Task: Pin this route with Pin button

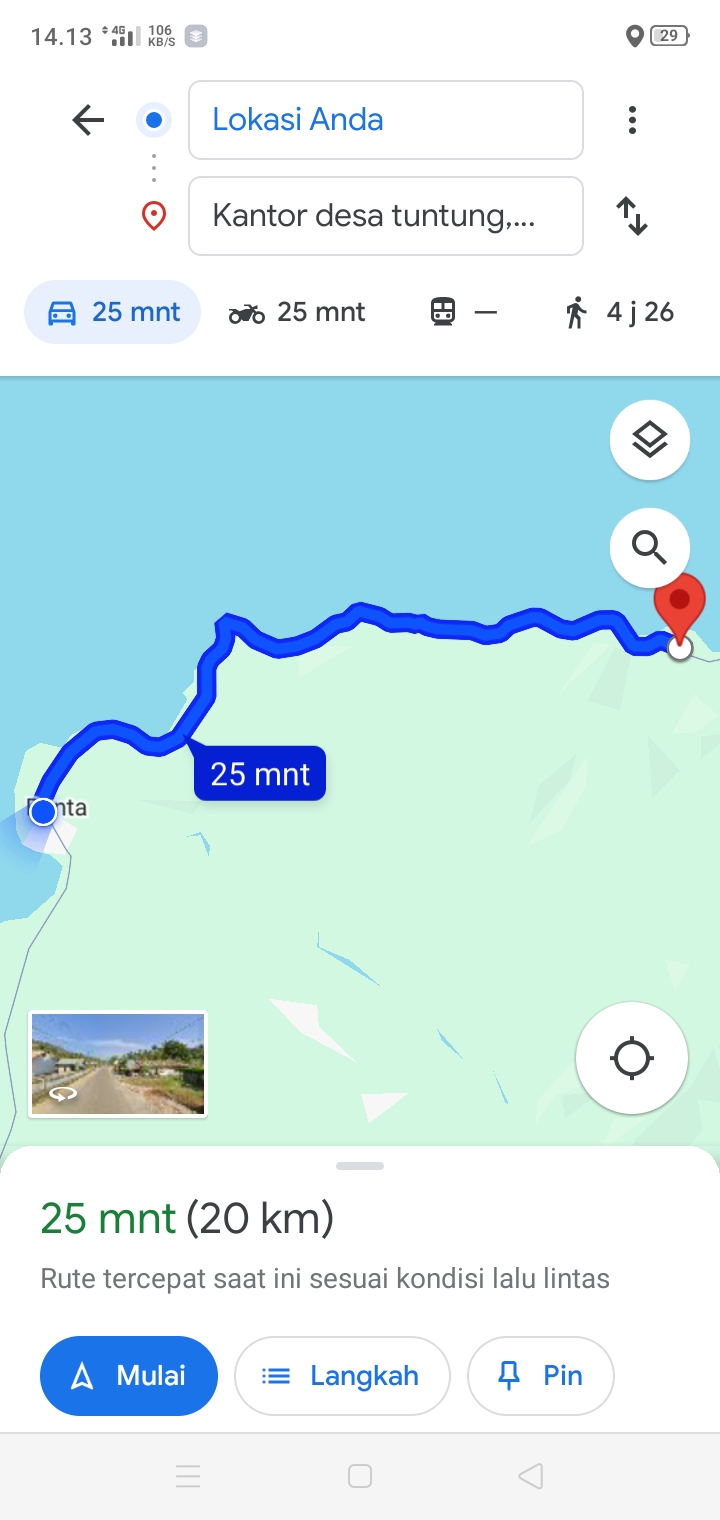Action: point(541,1376)
